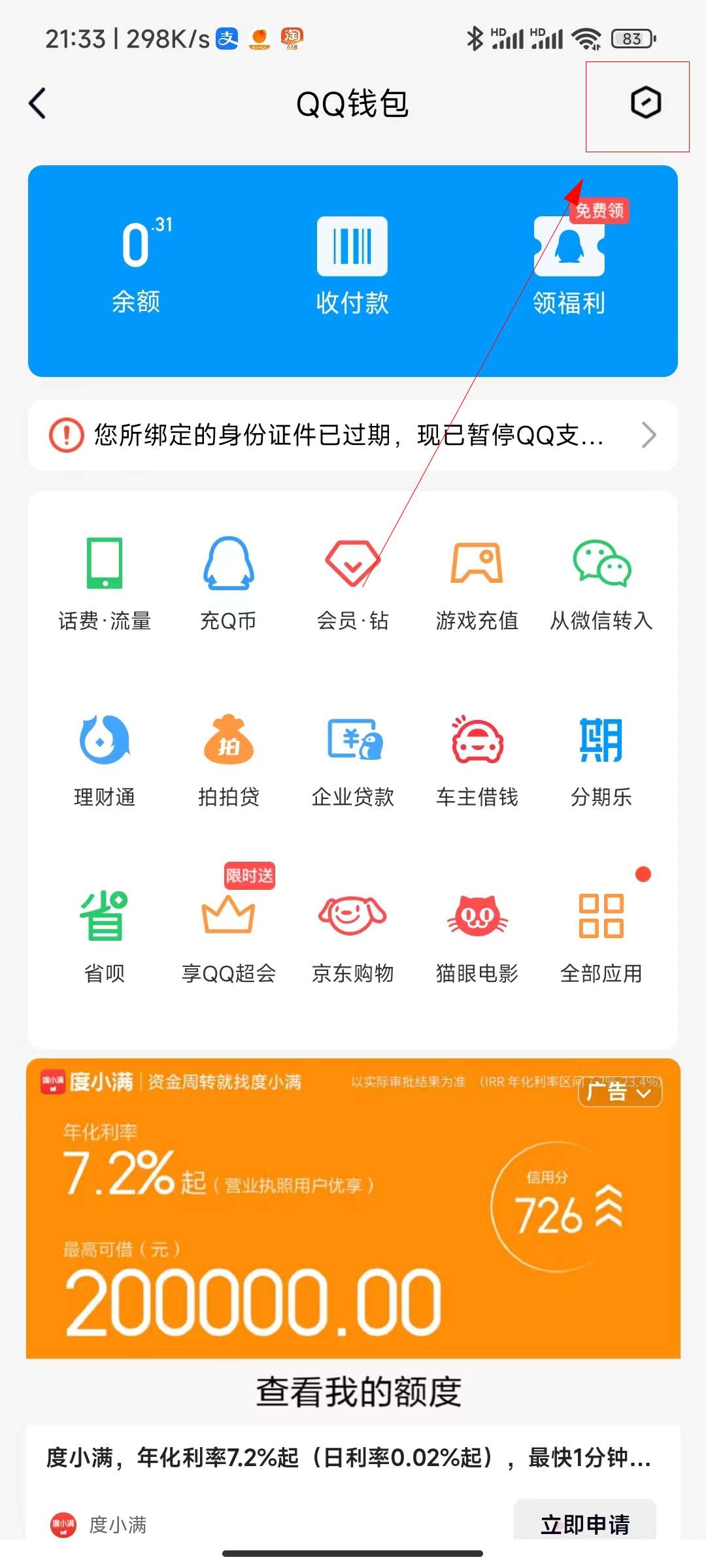Go back from QQ钱包
This screenshot has height=1568, width=706.
click(38, 103)
